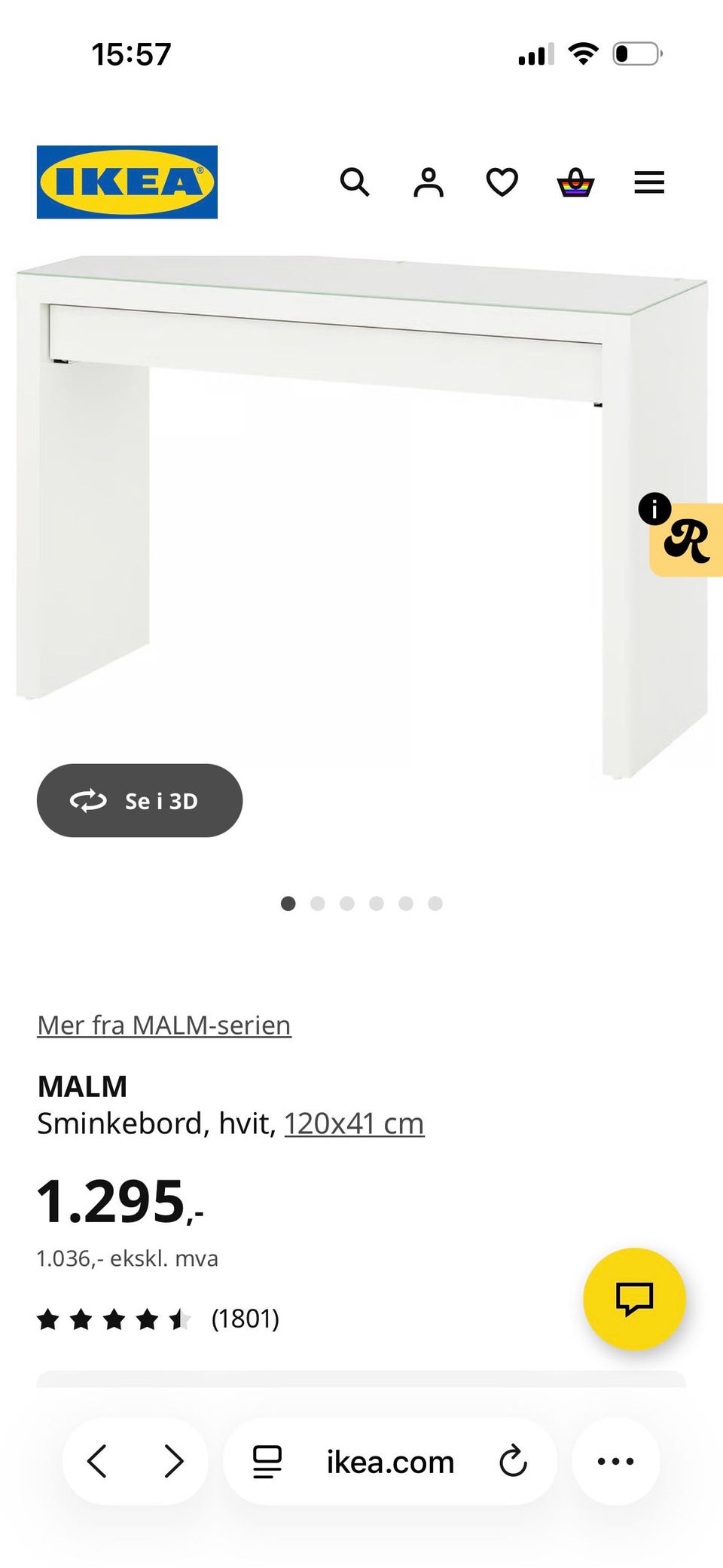The image size is (723, 1568).
Task: Open browser tab overview icon
Action: tap(267, 1460)
